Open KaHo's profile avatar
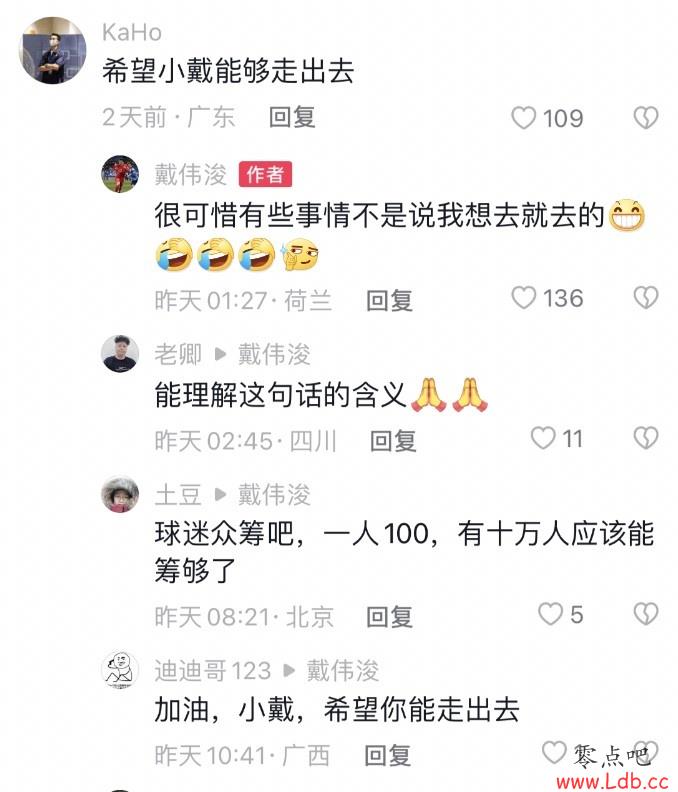Screen dimensions: 678x792 (53, 50)
